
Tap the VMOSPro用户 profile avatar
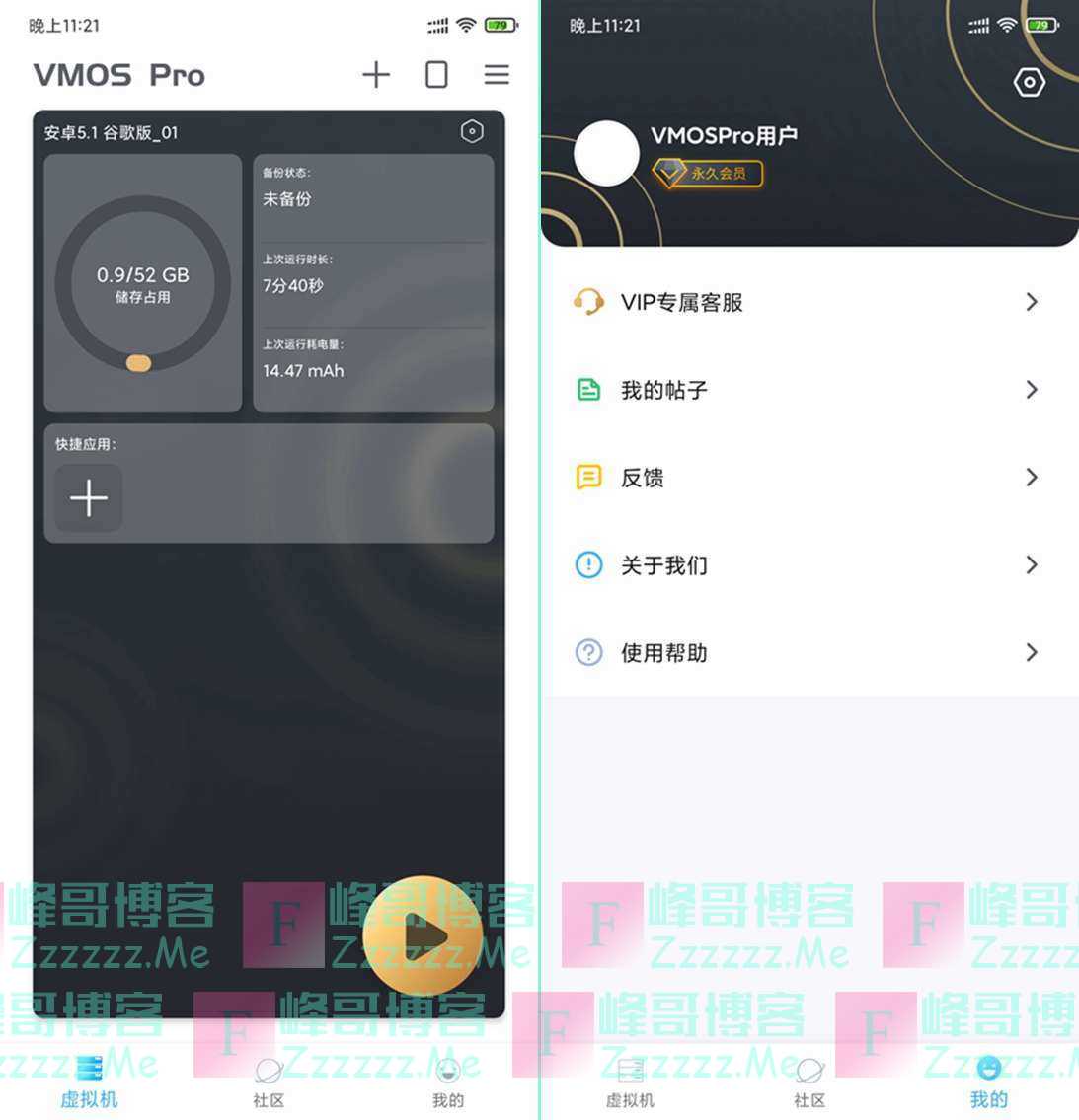[606, 154]
